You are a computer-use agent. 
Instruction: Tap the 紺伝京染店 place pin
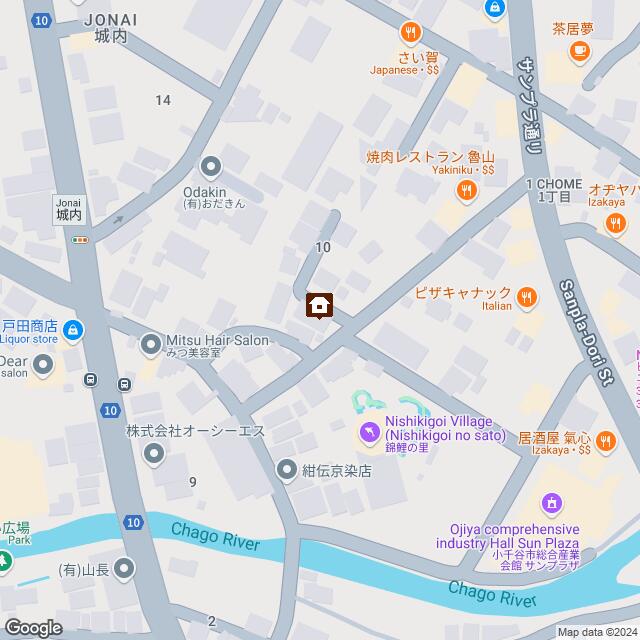287,470
